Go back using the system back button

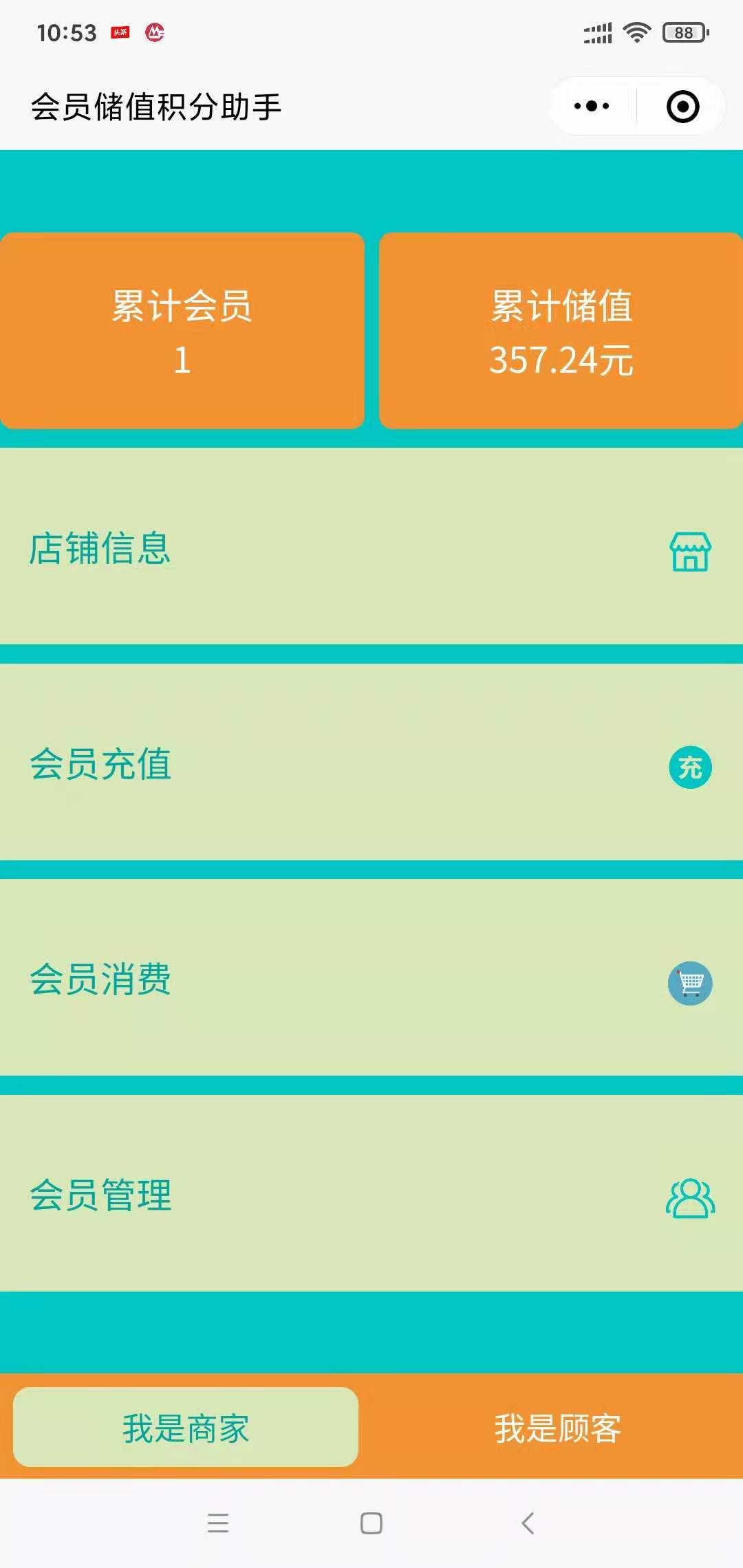[528, 1523]
